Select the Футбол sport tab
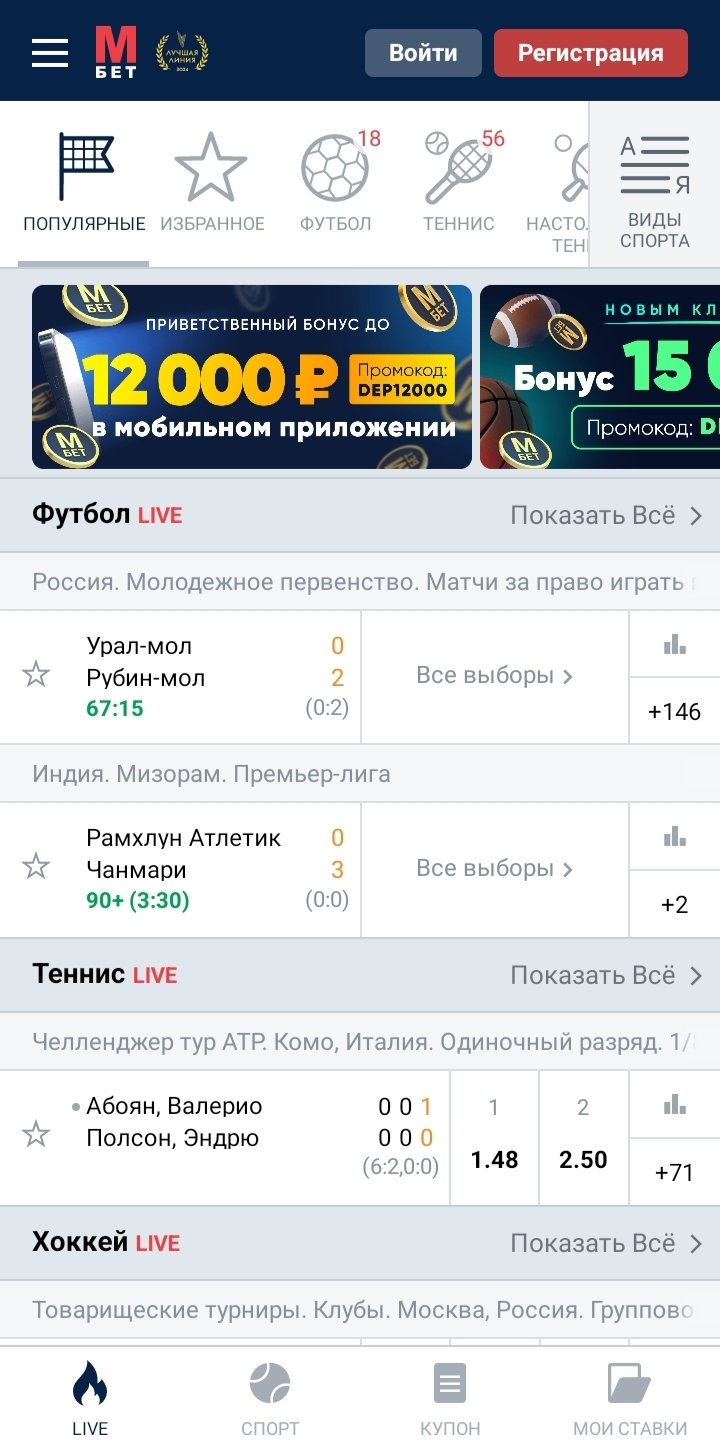720x1446 pixels. click(336, 185)
